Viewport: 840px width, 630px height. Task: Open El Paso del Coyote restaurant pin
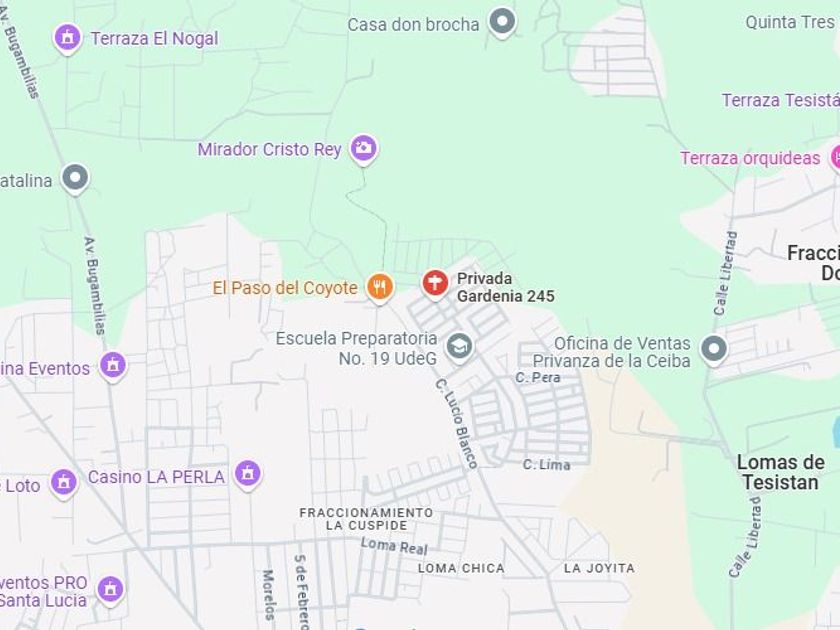380,288
